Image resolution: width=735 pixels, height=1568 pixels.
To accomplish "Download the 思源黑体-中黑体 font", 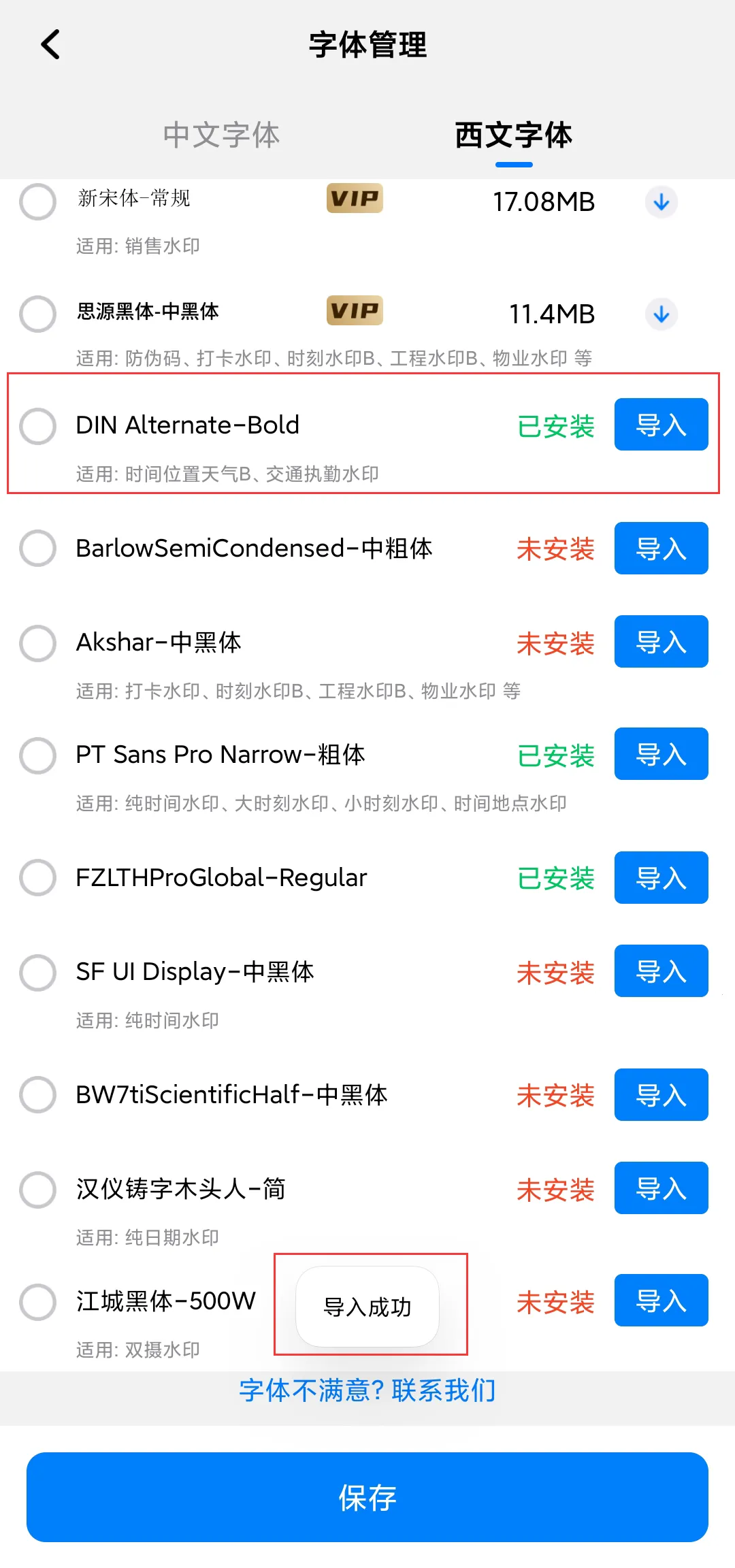I will [661, 314].
